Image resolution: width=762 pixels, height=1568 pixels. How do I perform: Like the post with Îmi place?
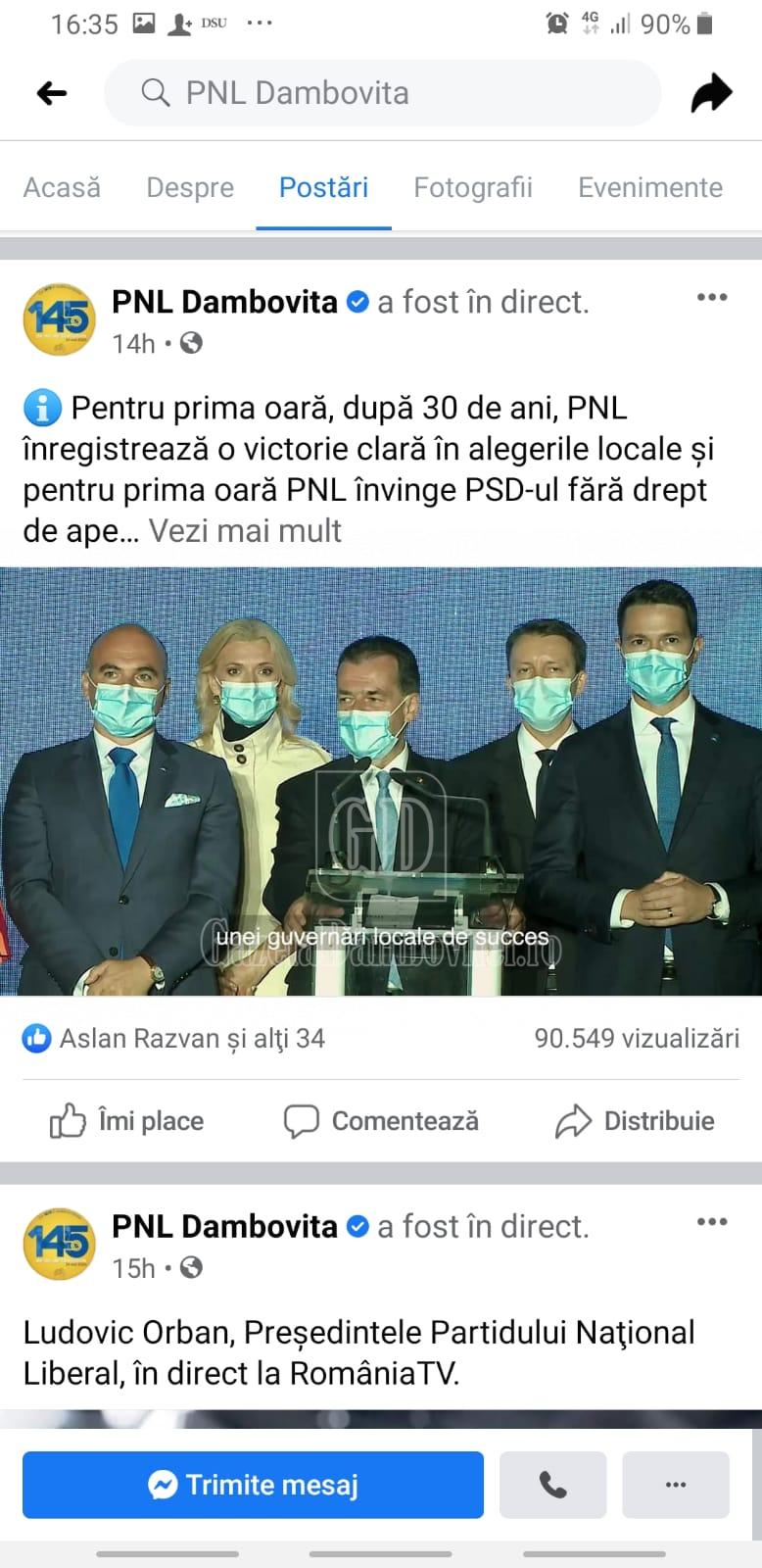pos(126,1120)
